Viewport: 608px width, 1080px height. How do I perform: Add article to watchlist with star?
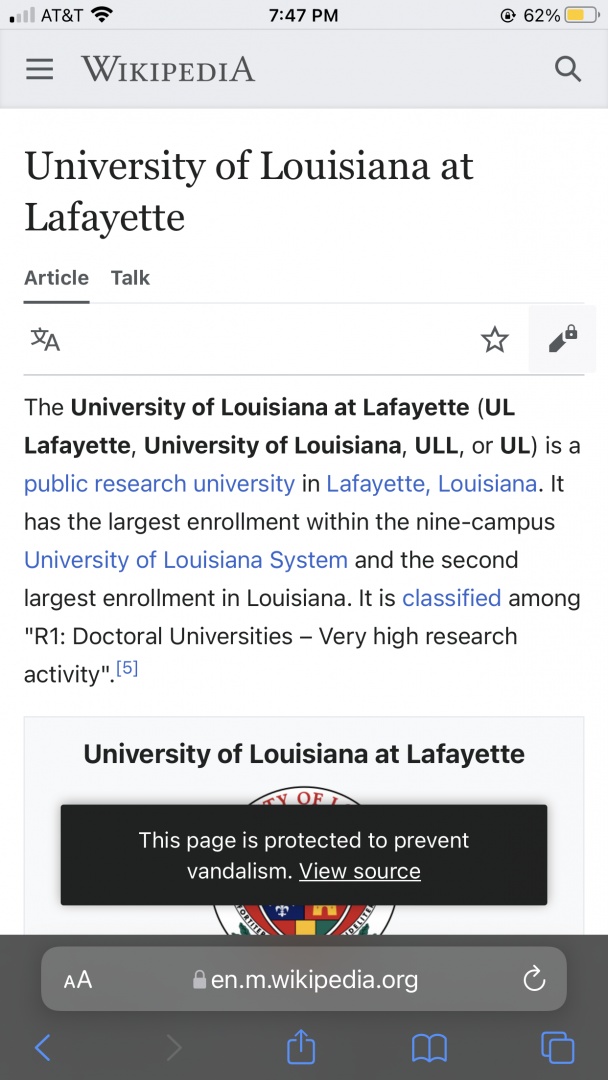[x=495, y=340]
